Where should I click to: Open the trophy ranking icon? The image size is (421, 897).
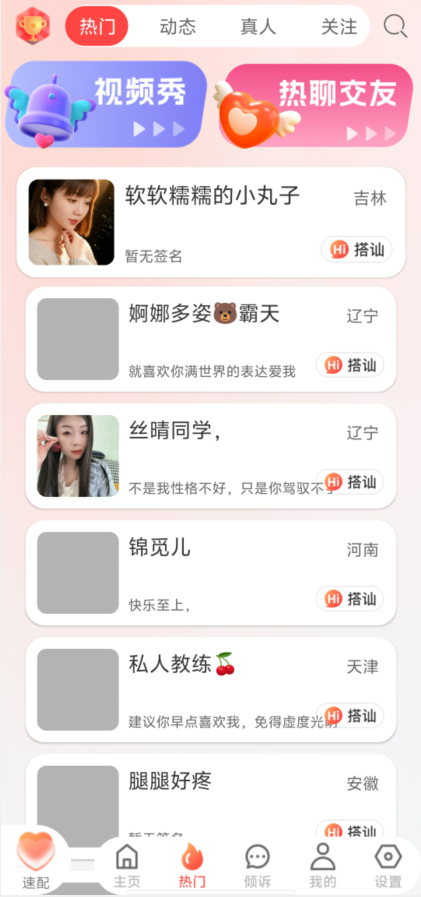pos(33,26)
